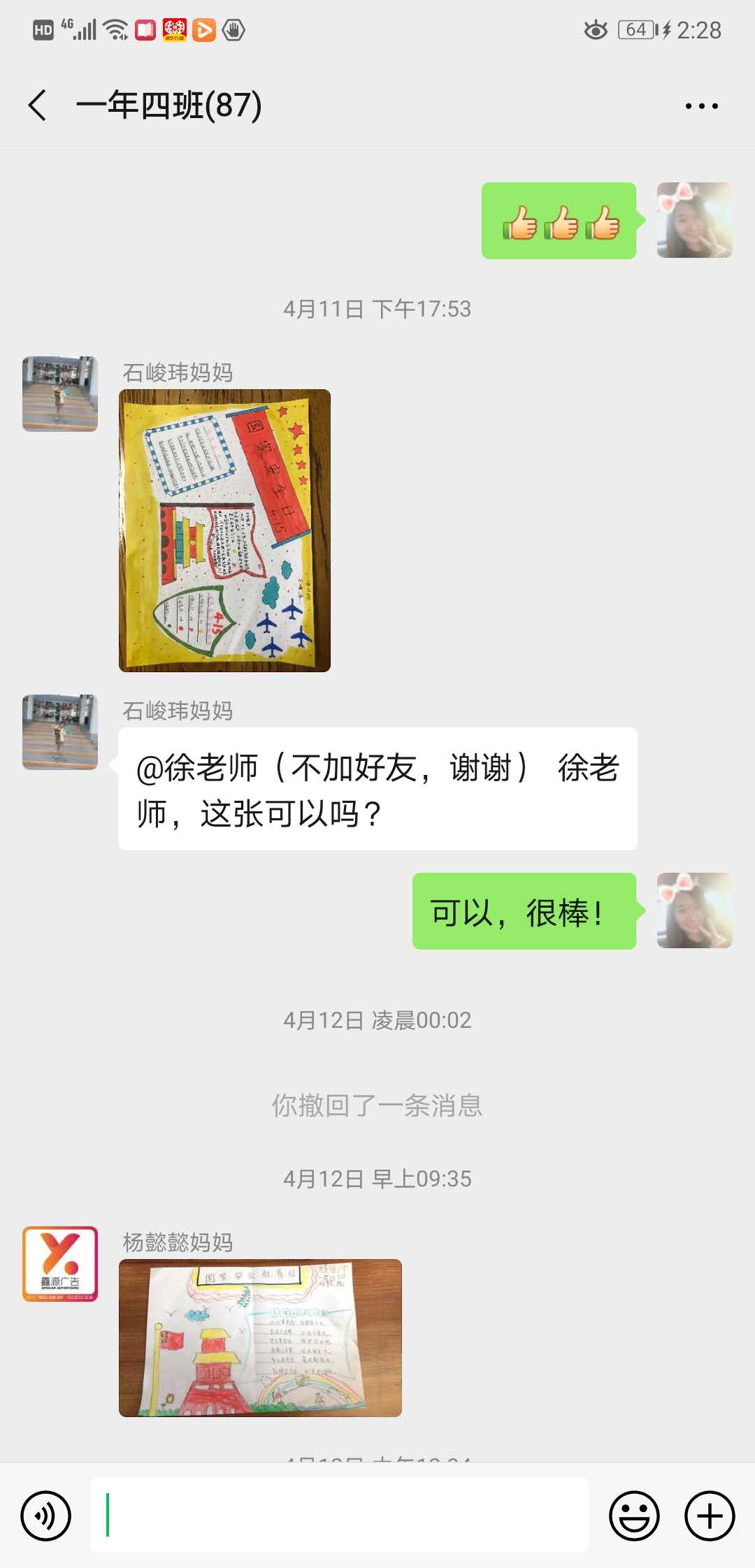Go back from 一年四班 group chat
This screenshot has height=1568, width=755.
click(x=38, y=106)
